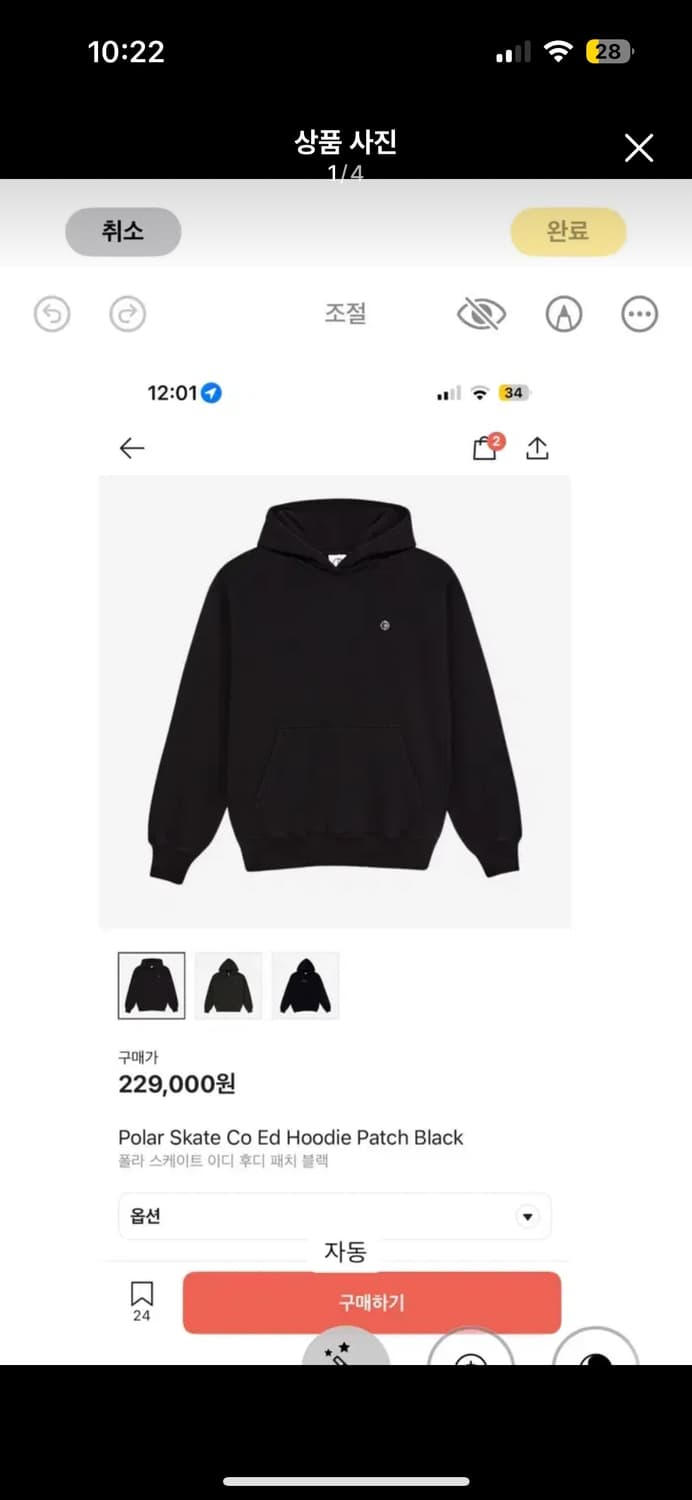Viewport: 692px width, 1500px height.
Task: Close the 상품 사진 photo viewer
Action: [x=638, y=148]
